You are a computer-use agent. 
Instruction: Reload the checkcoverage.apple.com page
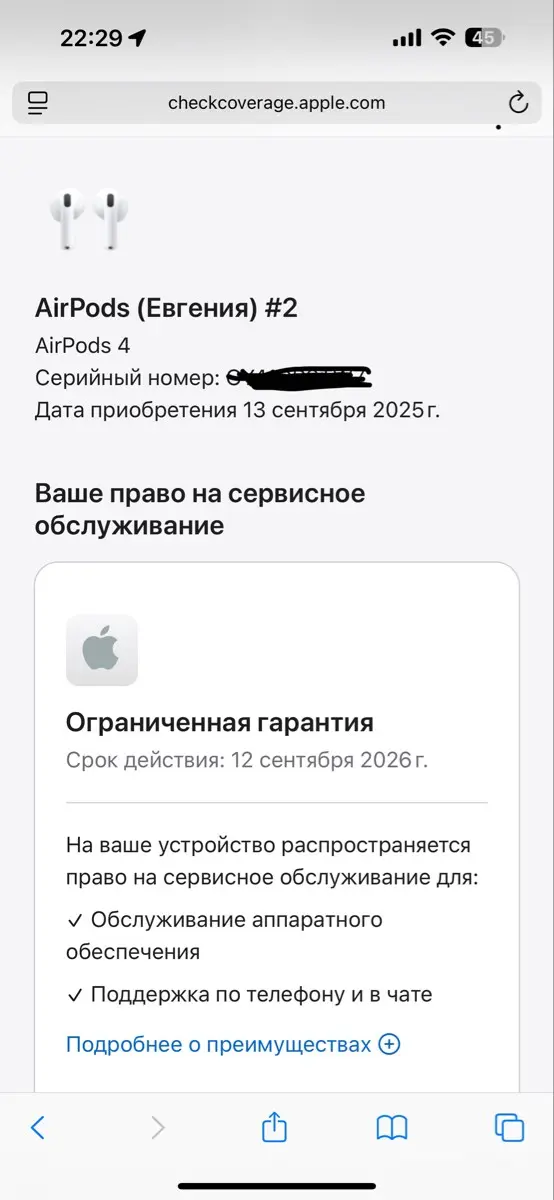(x=518, y=102)
